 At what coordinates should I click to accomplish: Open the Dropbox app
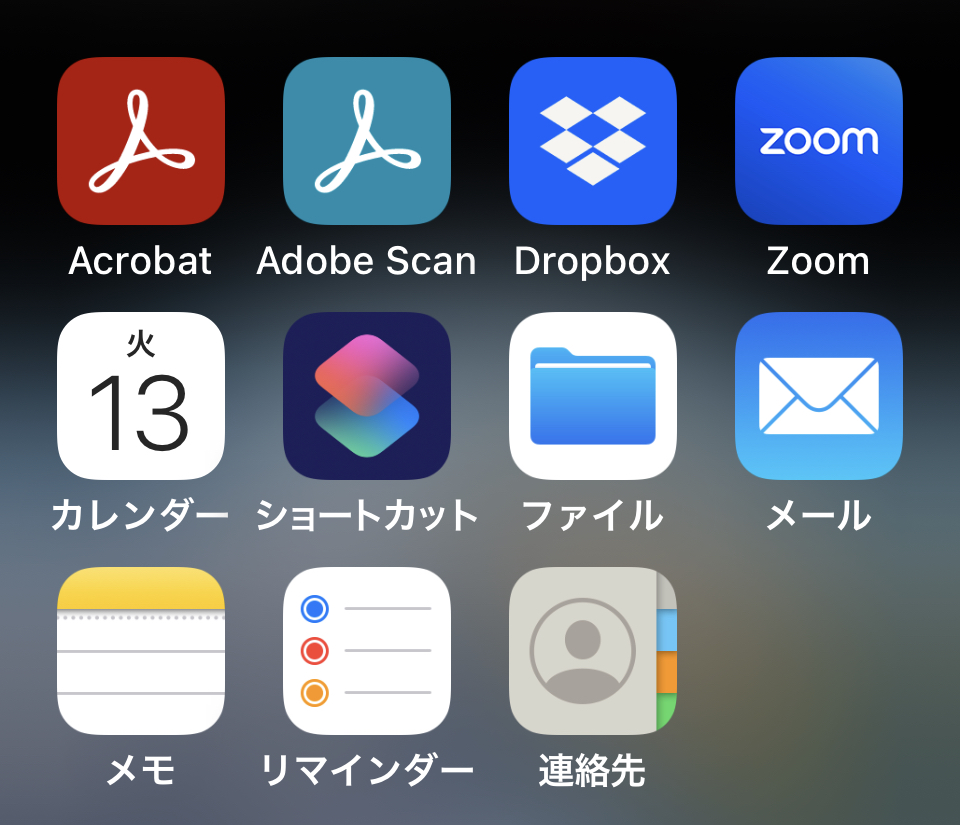pyautogui.click(x=593, y=141)
